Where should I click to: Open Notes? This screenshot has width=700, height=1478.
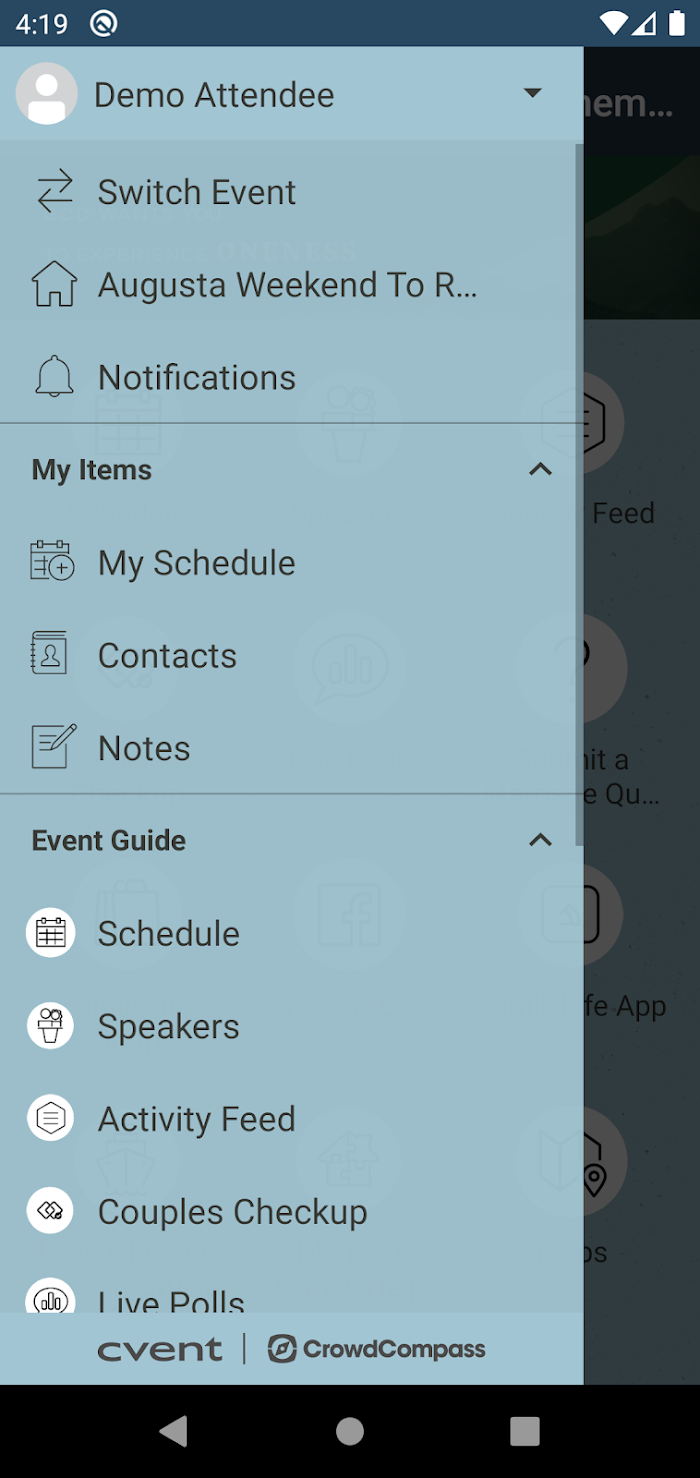(291, 748)
